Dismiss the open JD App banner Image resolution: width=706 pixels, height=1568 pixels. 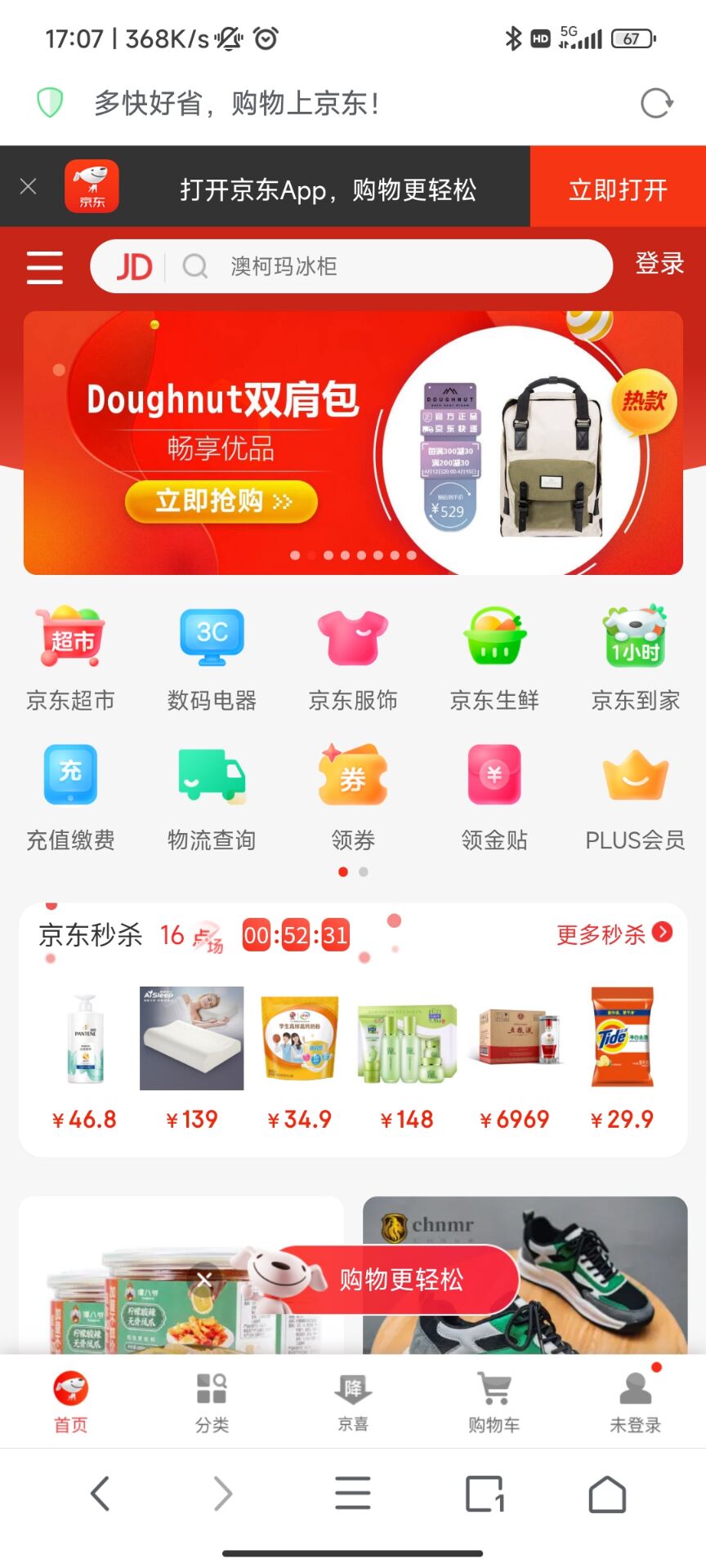click(28, 187)
